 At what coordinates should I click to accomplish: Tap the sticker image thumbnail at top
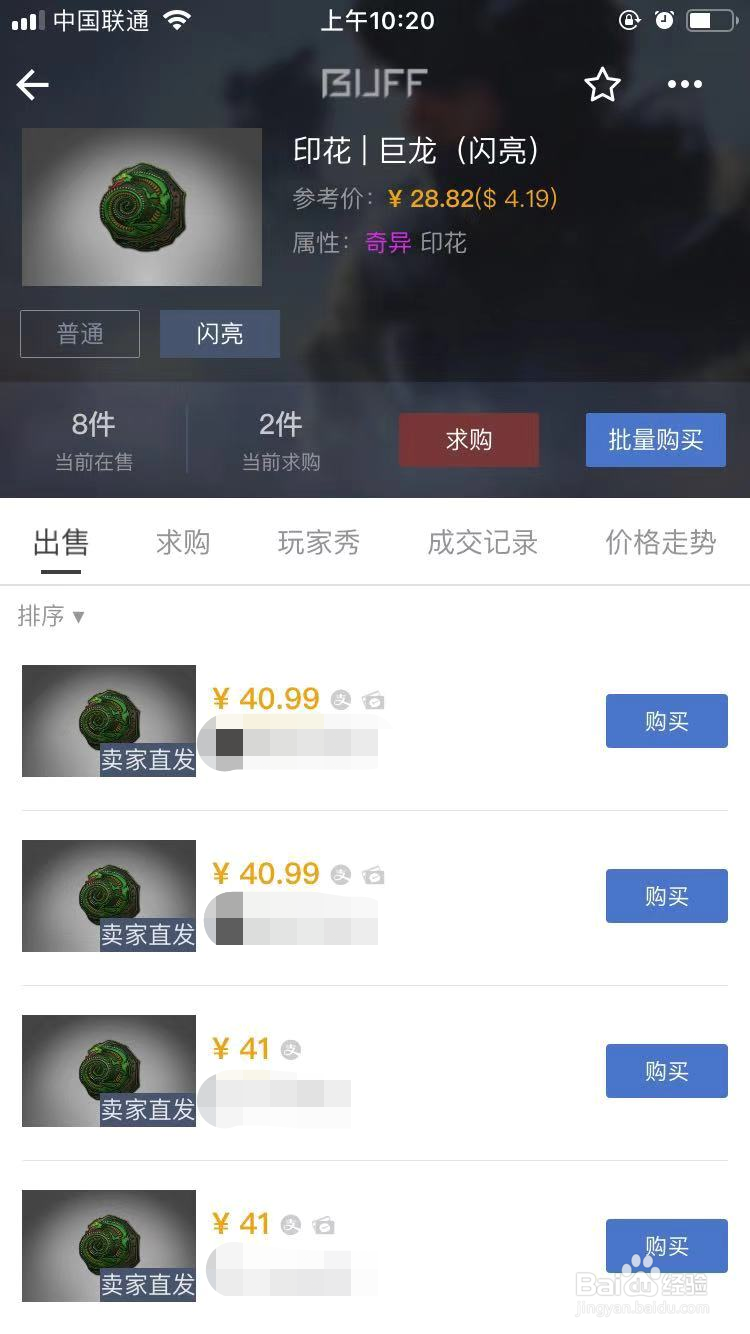click(141, 207)
